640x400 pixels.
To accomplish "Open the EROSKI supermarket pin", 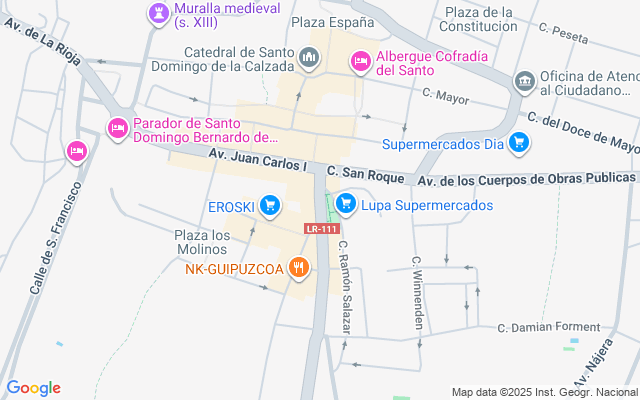I will point(269,207).
